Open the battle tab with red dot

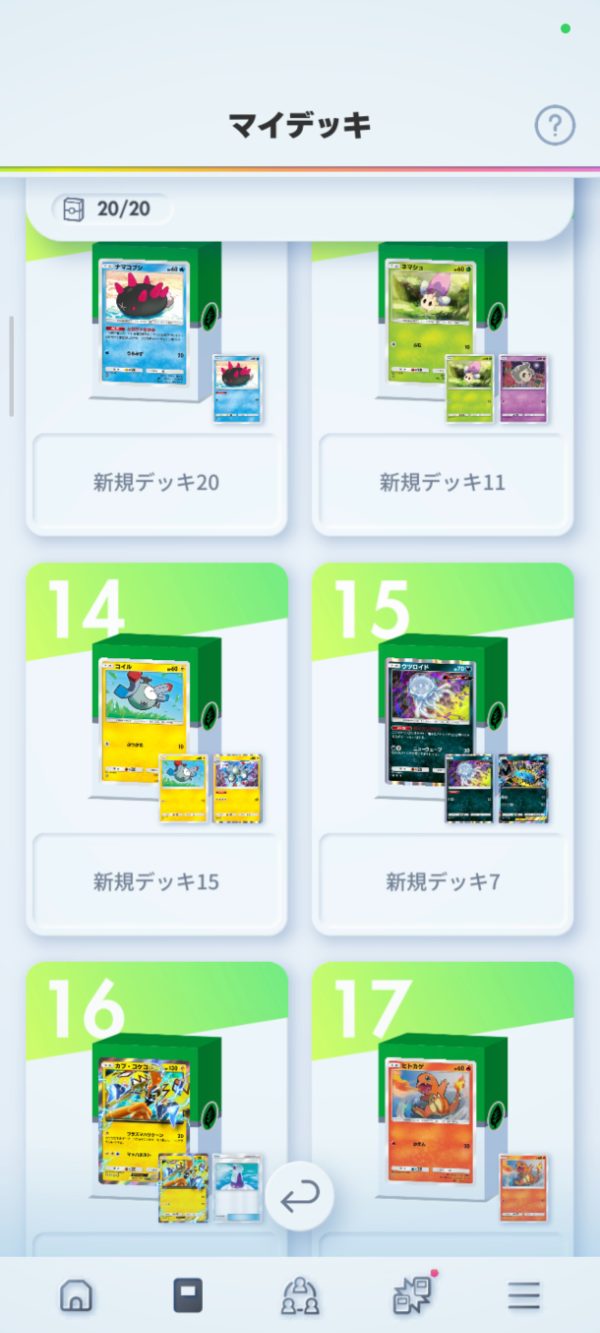pos(411,1296)
